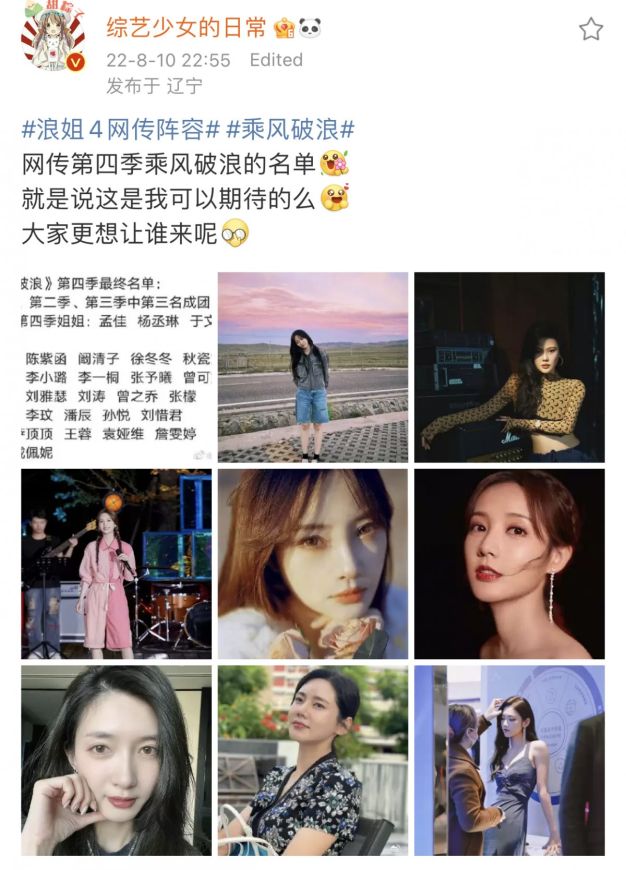Image resolution: width=626 pixels, height=870 pixels.
Task: Open hashtag #乘风破浪#
Action: 291,129
